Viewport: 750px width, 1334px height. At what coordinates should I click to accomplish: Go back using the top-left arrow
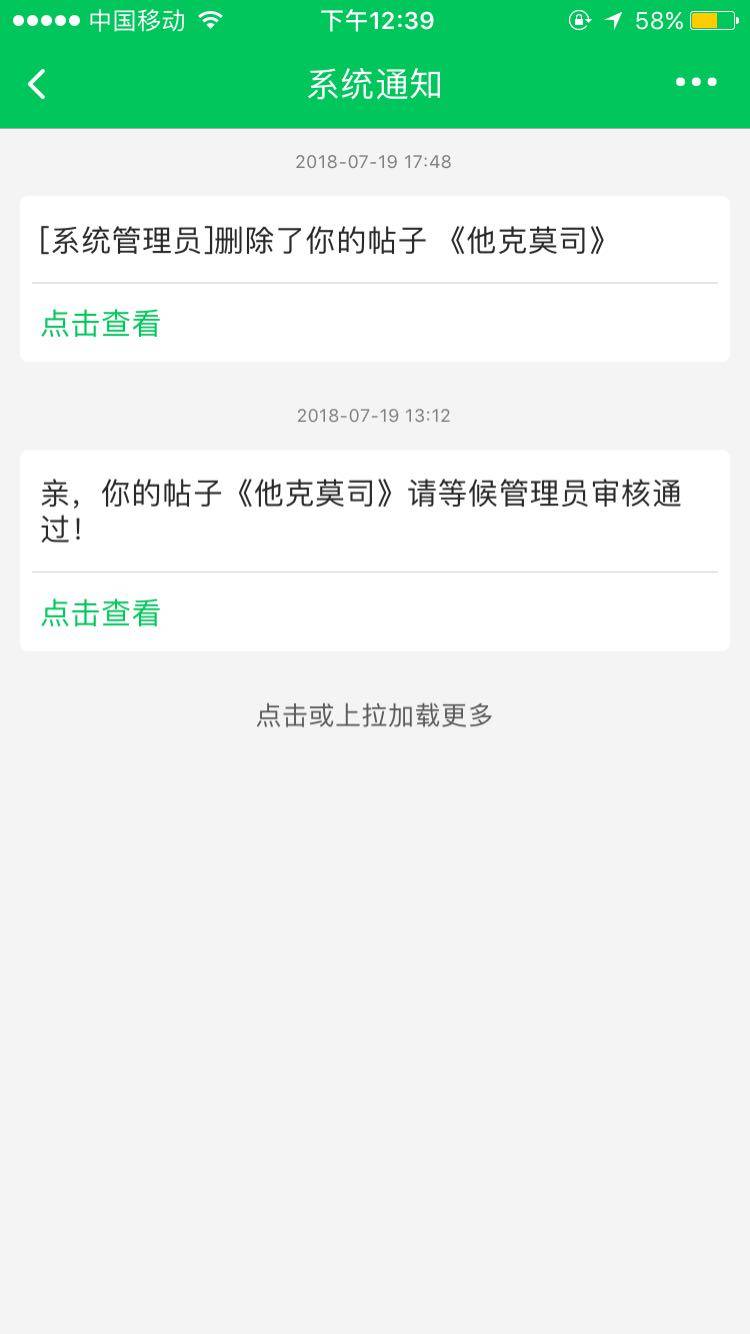pos(37,84)
